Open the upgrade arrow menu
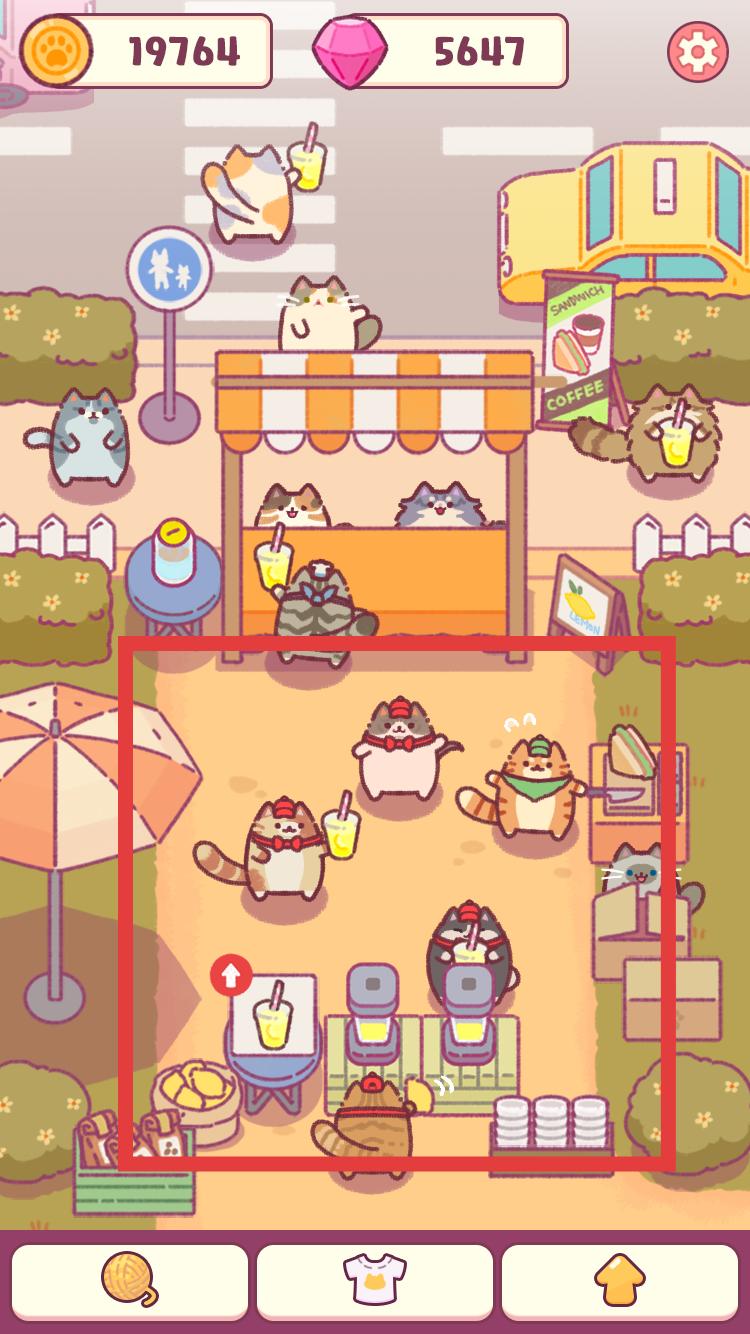750x1334 pixels. pos(620,1281)
